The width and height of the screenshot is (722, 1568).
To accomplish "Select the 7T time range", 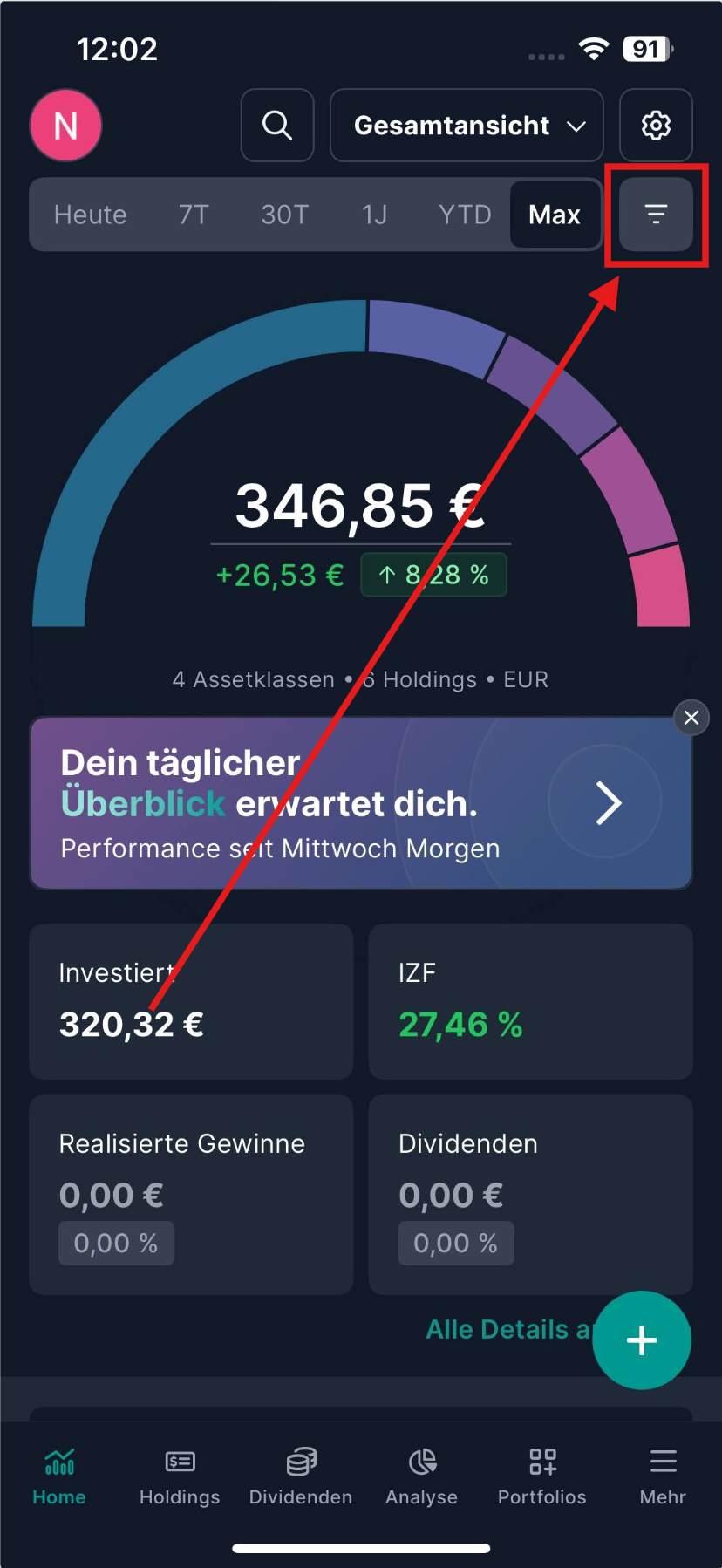I will pos(194,215).
